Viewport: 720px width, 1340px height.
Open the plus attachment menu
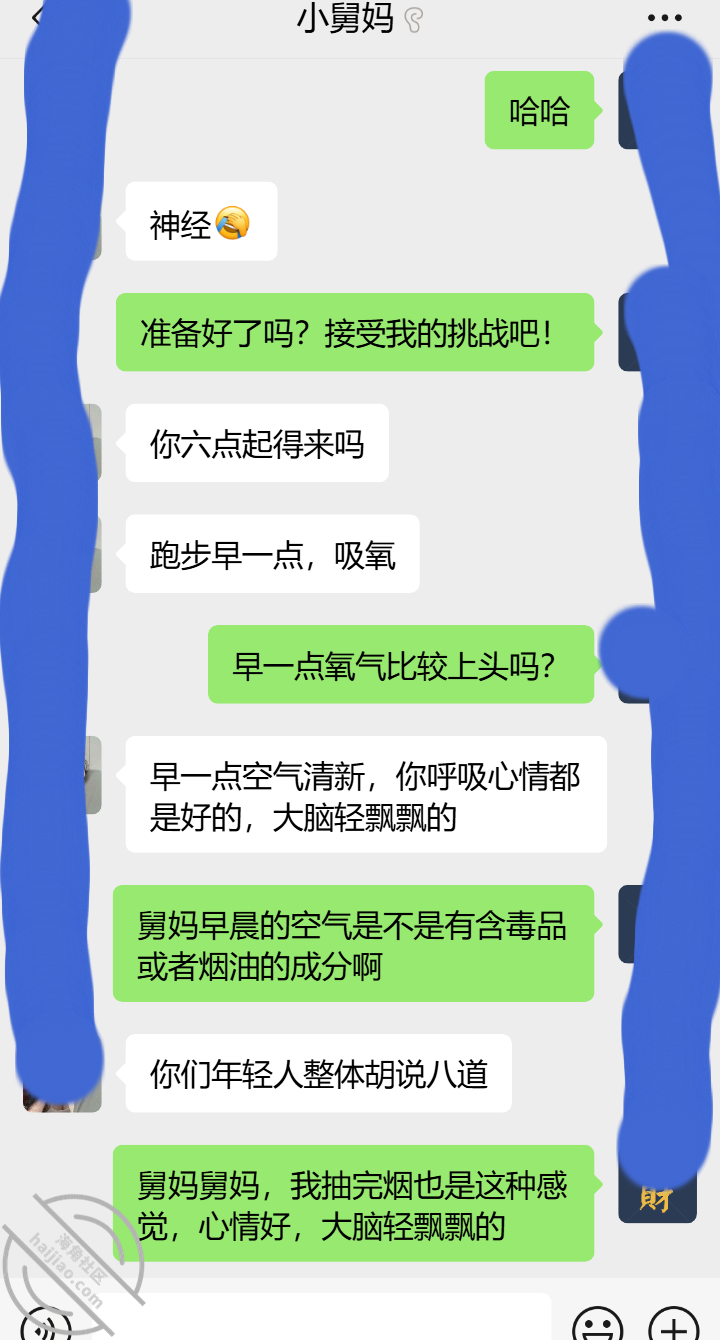pos(674,1326)
